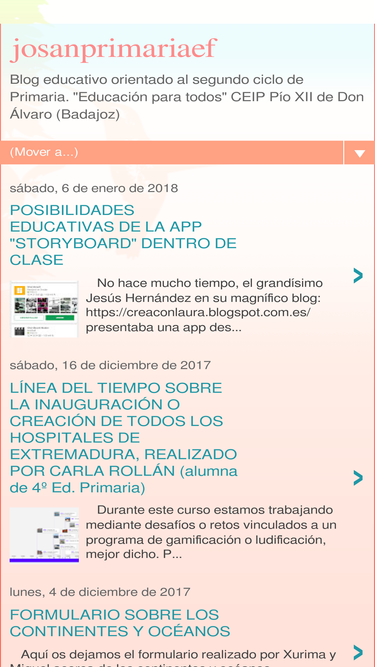
Task: Tap the arrow beside the hospitals timeline post
Action: (358, 478)
